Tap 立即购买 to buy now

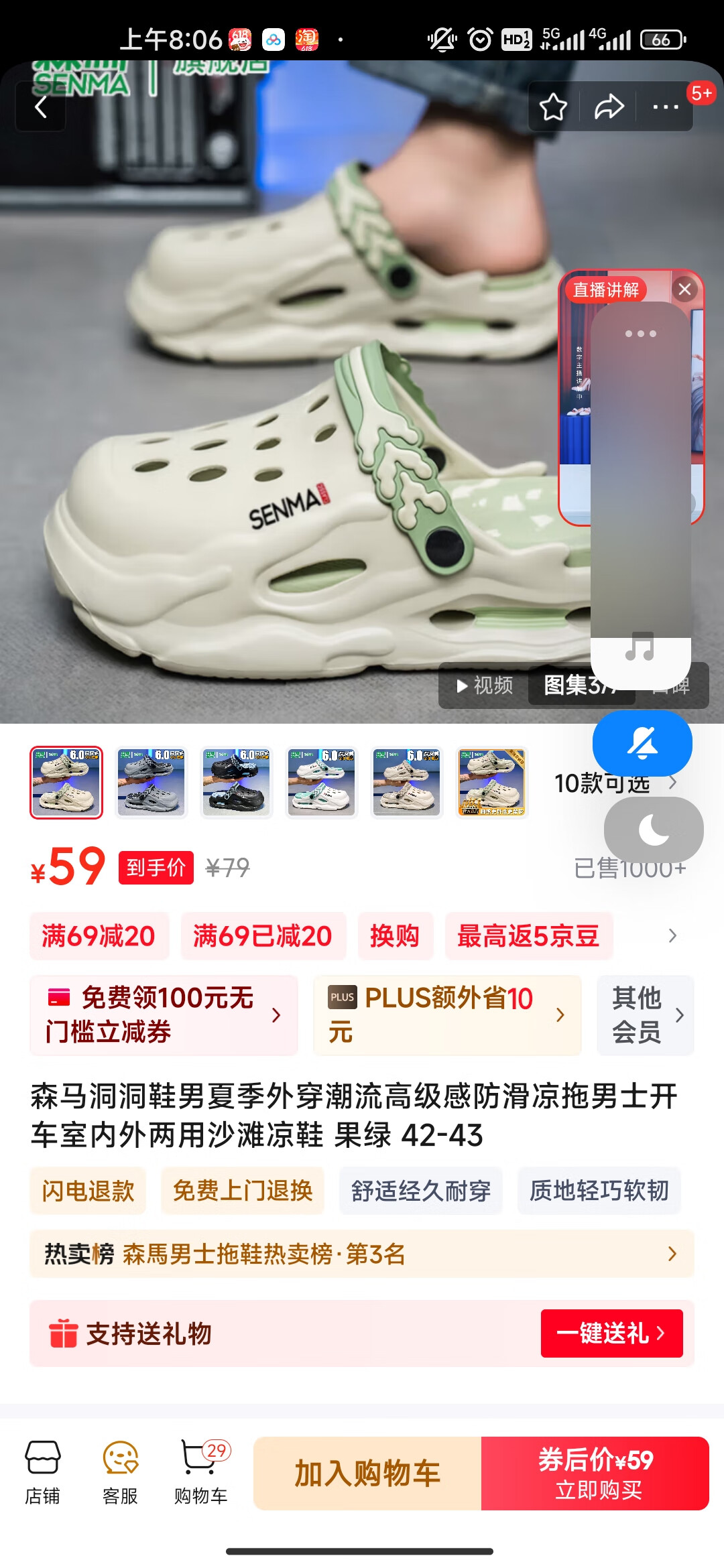pyautogui.click(x=595, y=1474)
